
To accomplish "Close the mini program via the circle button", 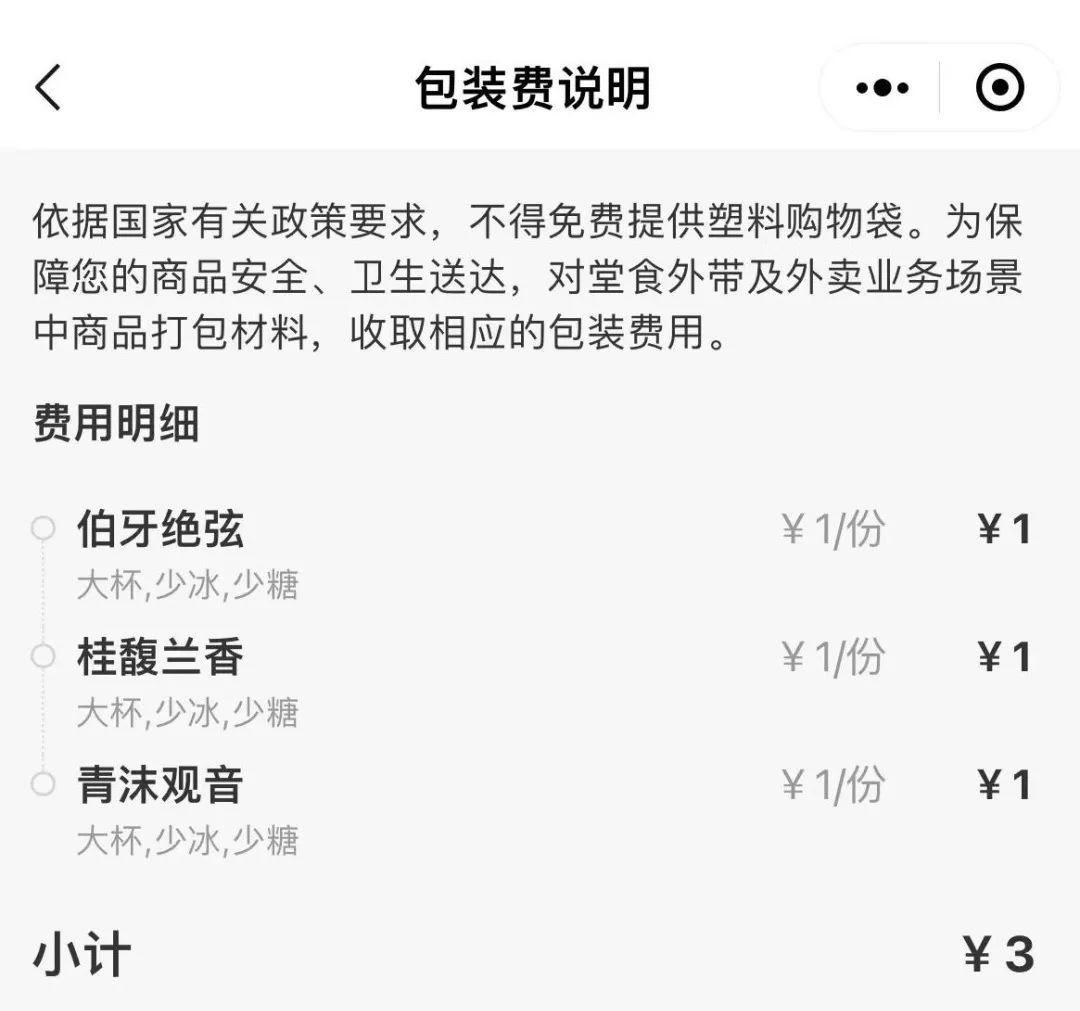I will 999,88.
